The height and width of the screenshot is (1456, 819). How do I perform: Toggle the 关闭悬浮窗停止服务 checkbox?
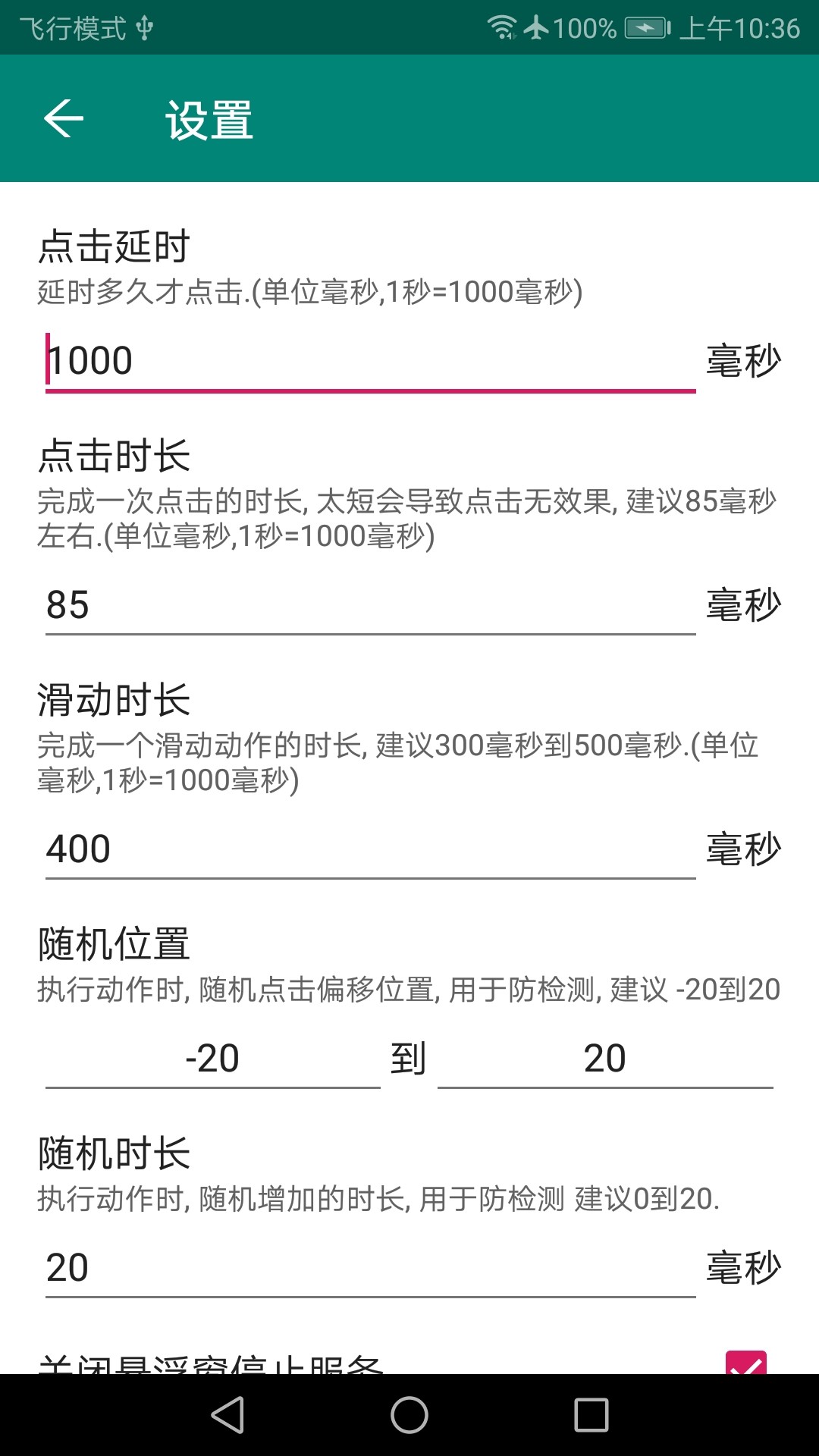pyautogui.click(x=746, y=1362)
